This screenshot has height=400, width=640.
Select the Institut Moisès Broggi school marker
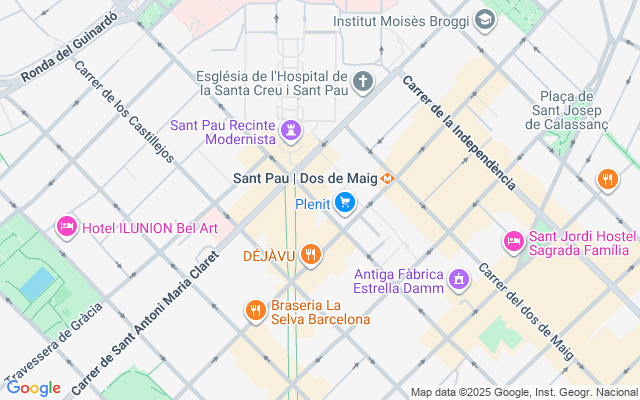click(485, 20)
